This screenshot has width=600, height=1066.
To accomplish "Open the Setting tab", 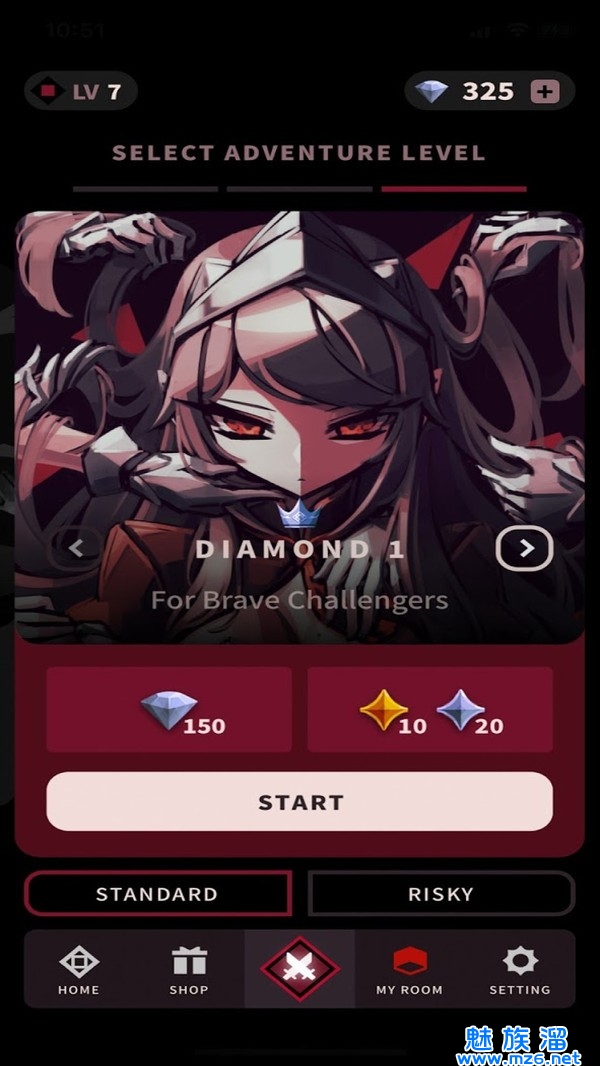I will pyautogui.click(x=520, y=970).
